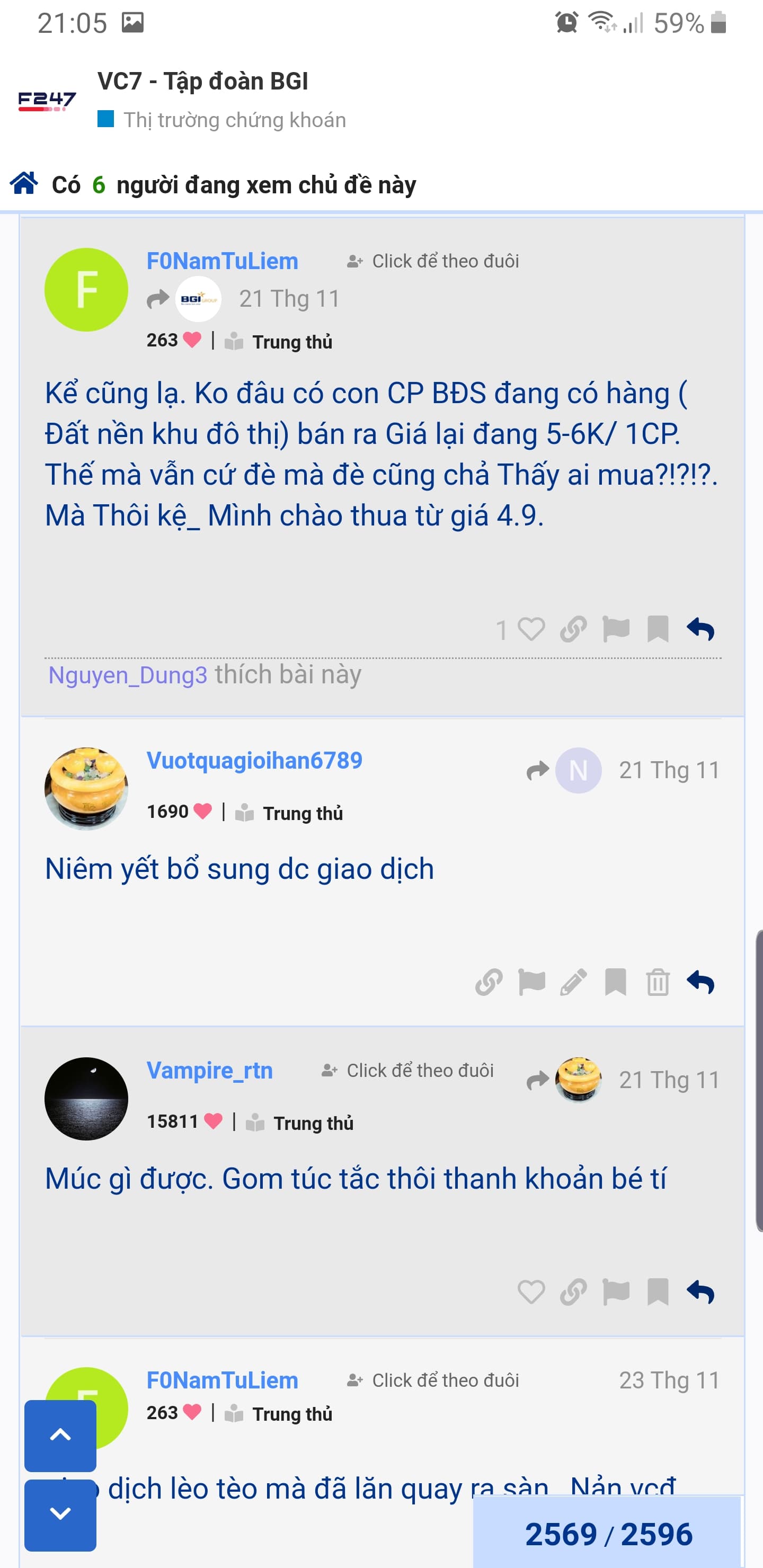Open the home icon in the header
Screen dimensions: 763x1568
coord(24,183)
